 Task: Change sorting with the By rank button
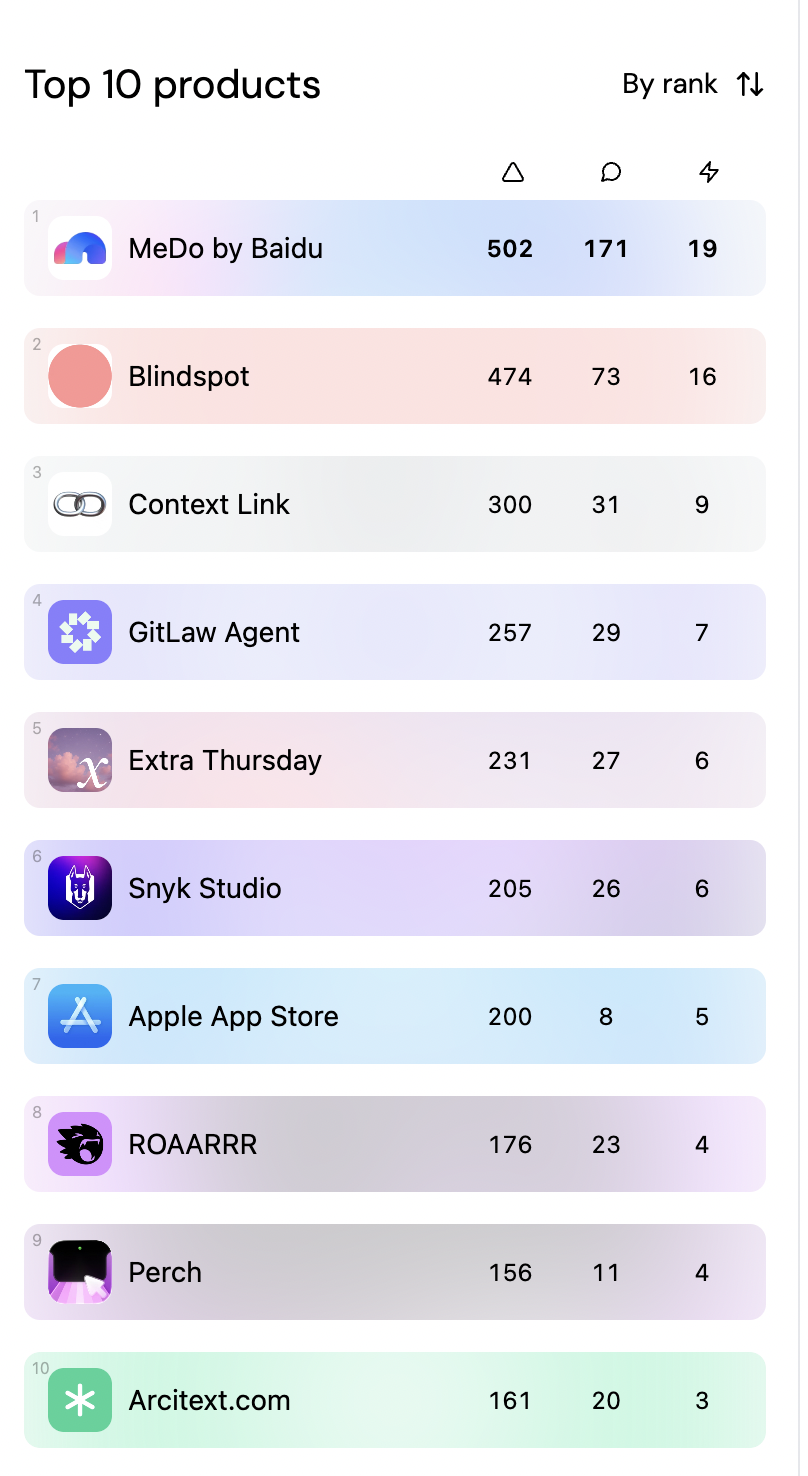click(693, 85)
